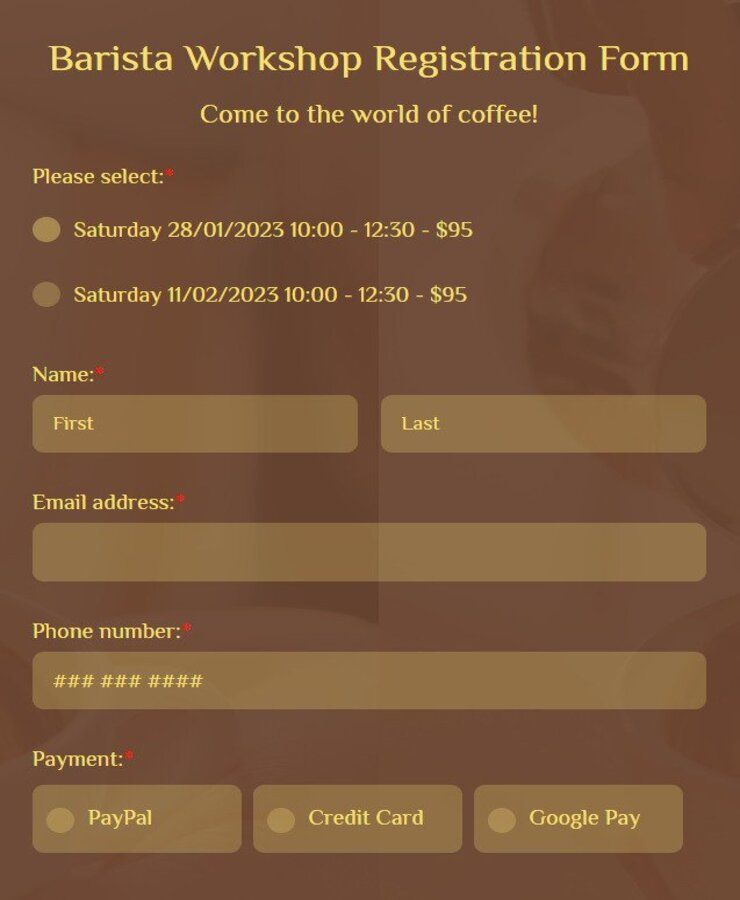Click the First name input field
Viewport: 740px width, 900px height.
[194, 423]
